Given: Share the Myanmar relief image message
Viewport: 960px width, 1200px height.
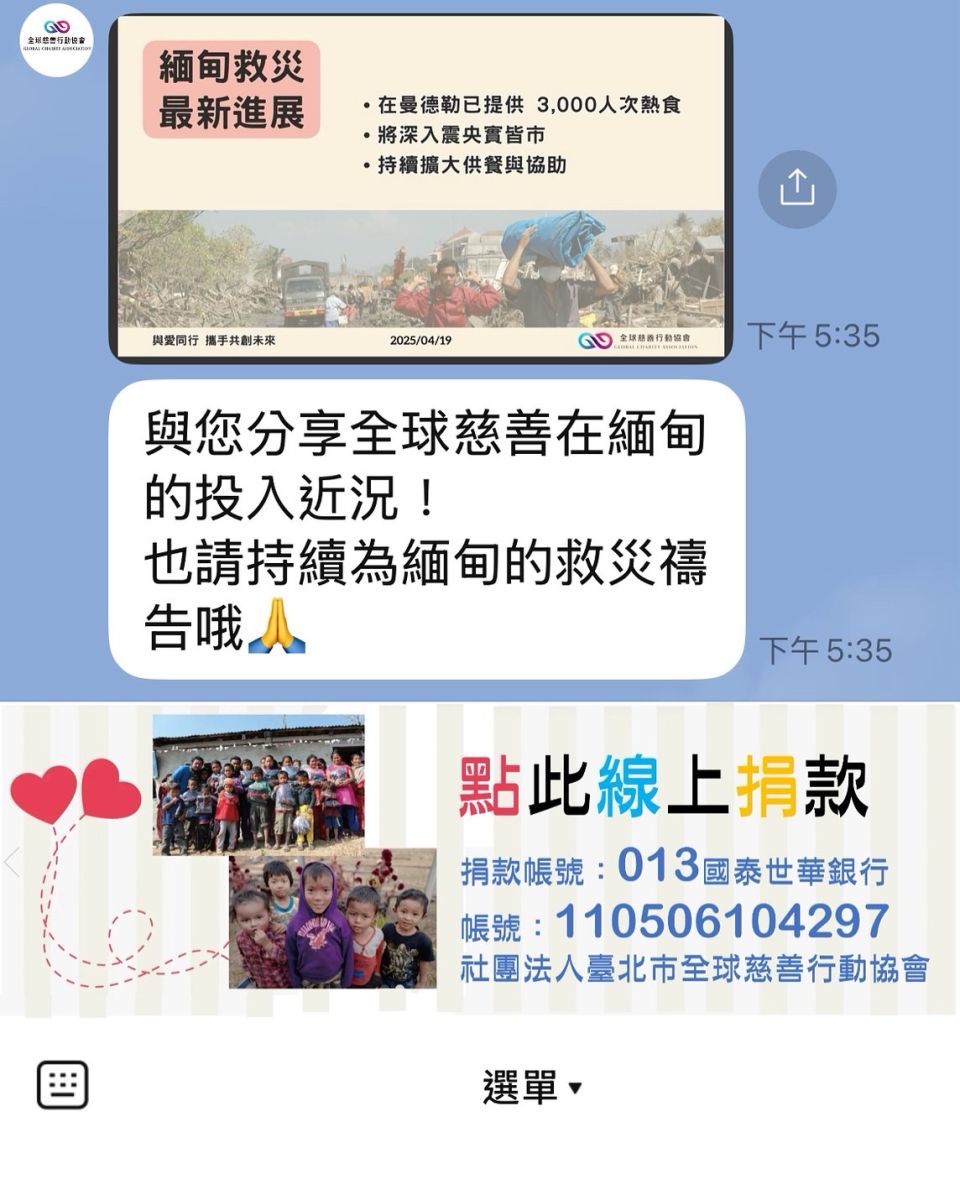Looking at the screenshot, I should tap(796, 187).
